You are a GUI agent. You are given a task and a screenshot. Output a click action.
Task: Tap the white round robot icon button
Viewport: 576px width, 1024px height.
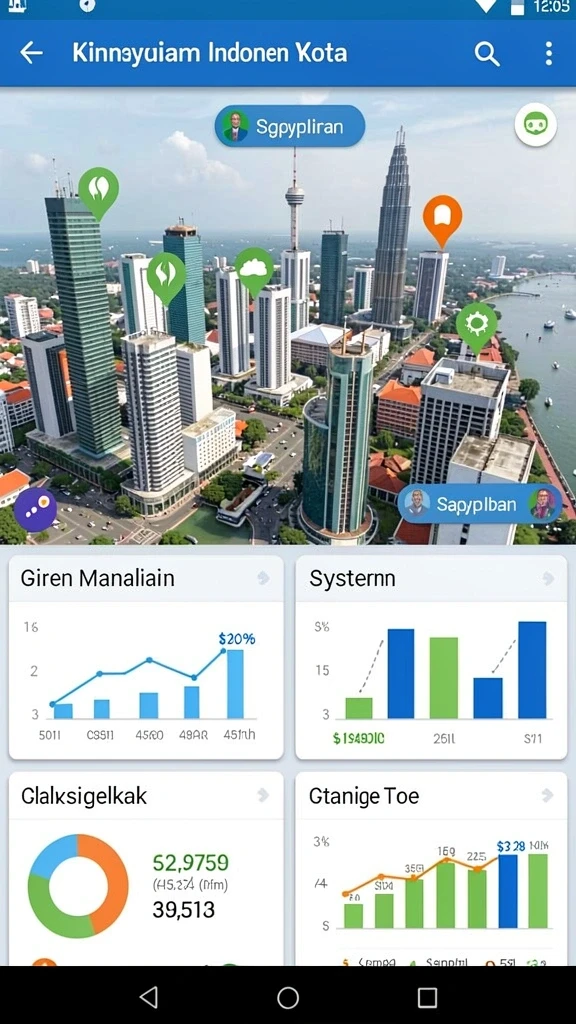pyautogui.click(x=536, y=124)
